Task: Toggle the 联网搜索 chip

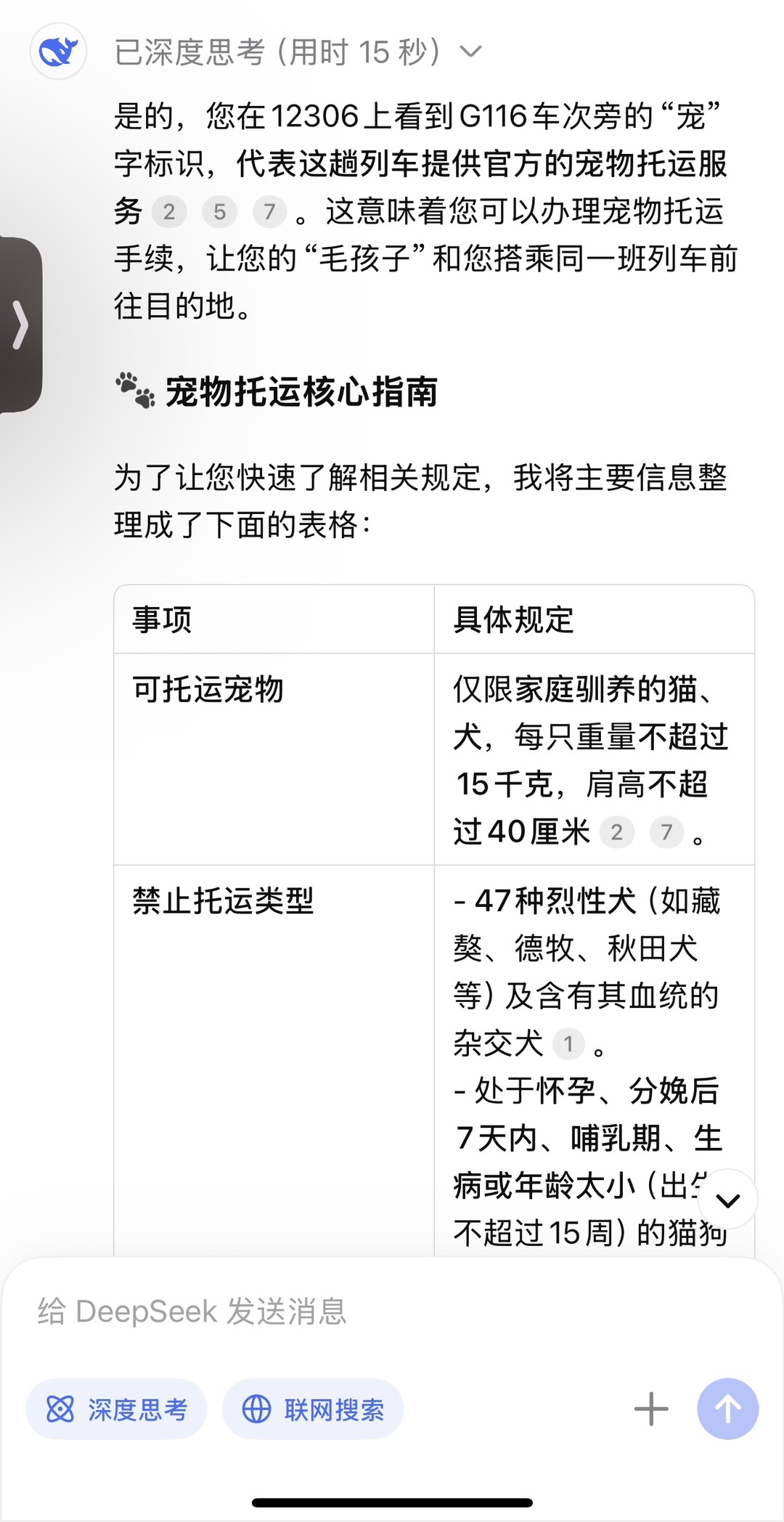Action: point(313,1409)
